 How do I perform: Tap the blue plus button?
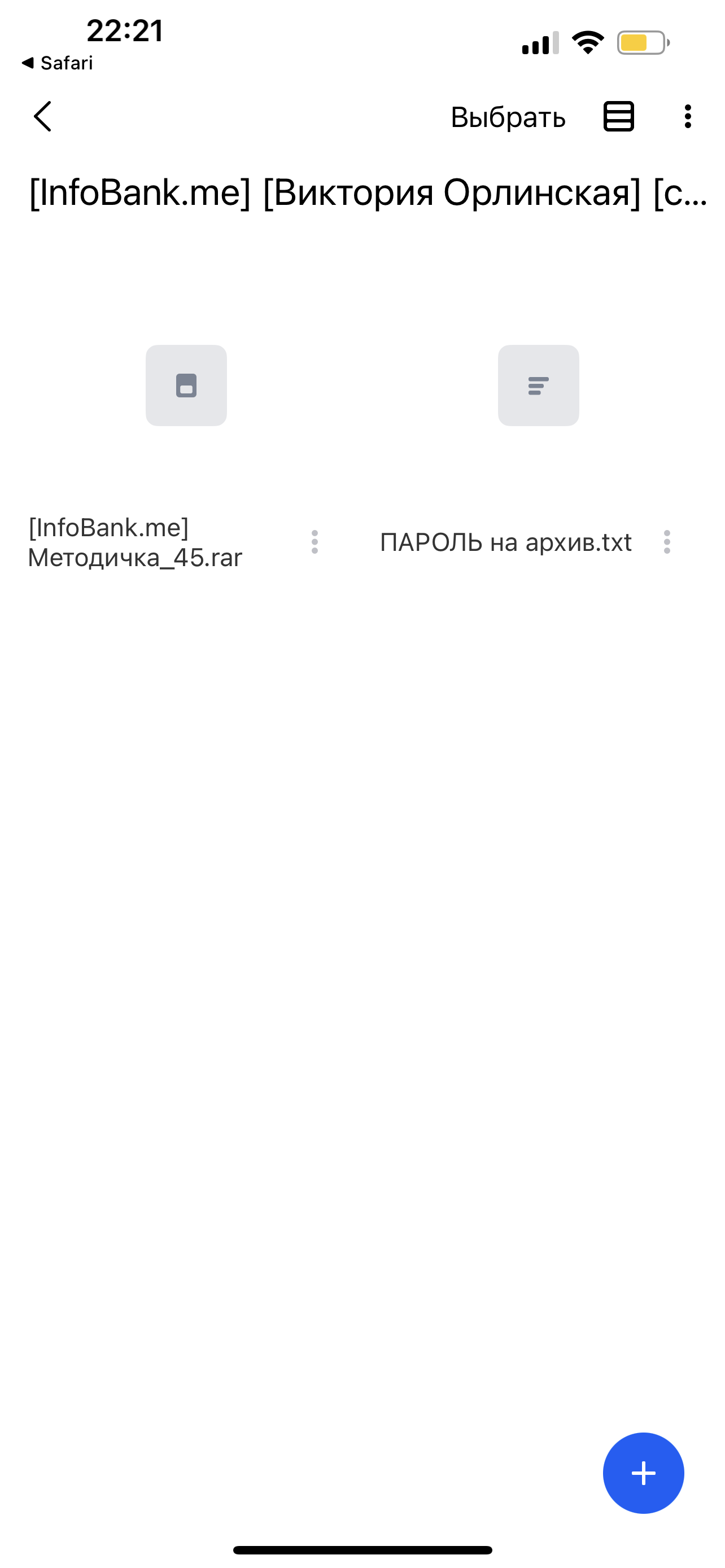pos(644,1473)
